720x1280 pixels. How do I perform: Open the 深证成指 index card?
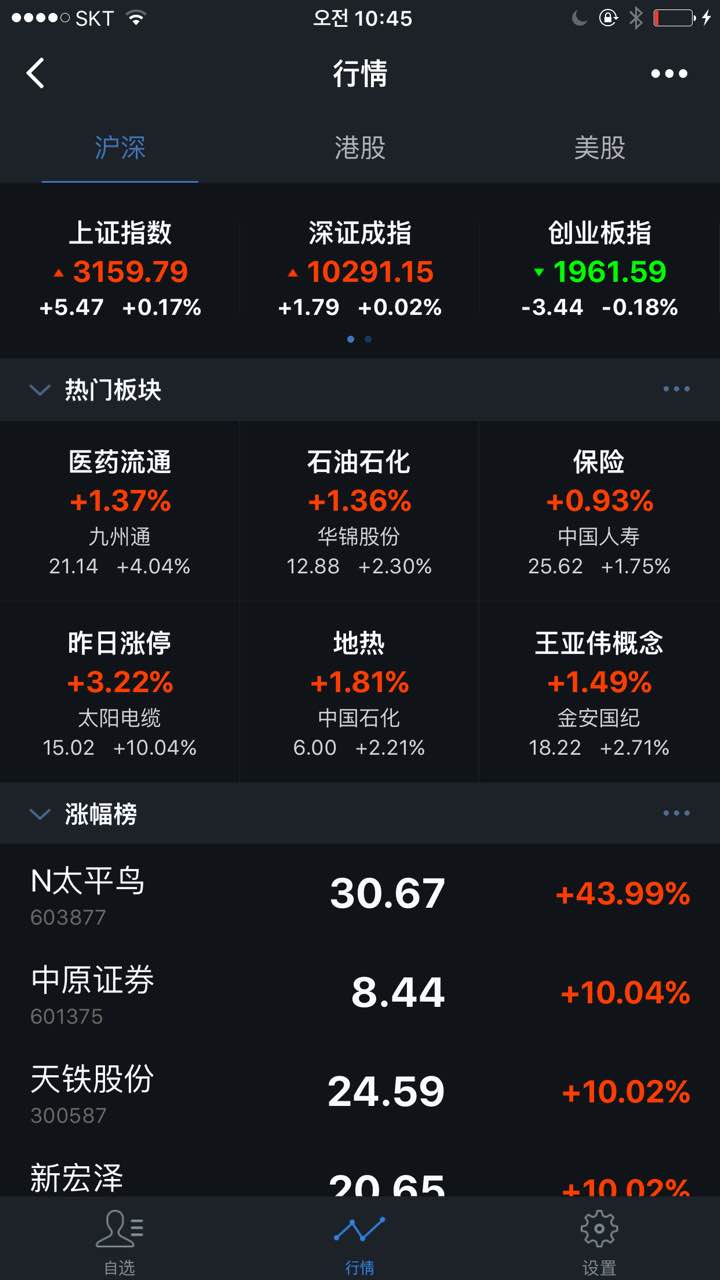360,268
